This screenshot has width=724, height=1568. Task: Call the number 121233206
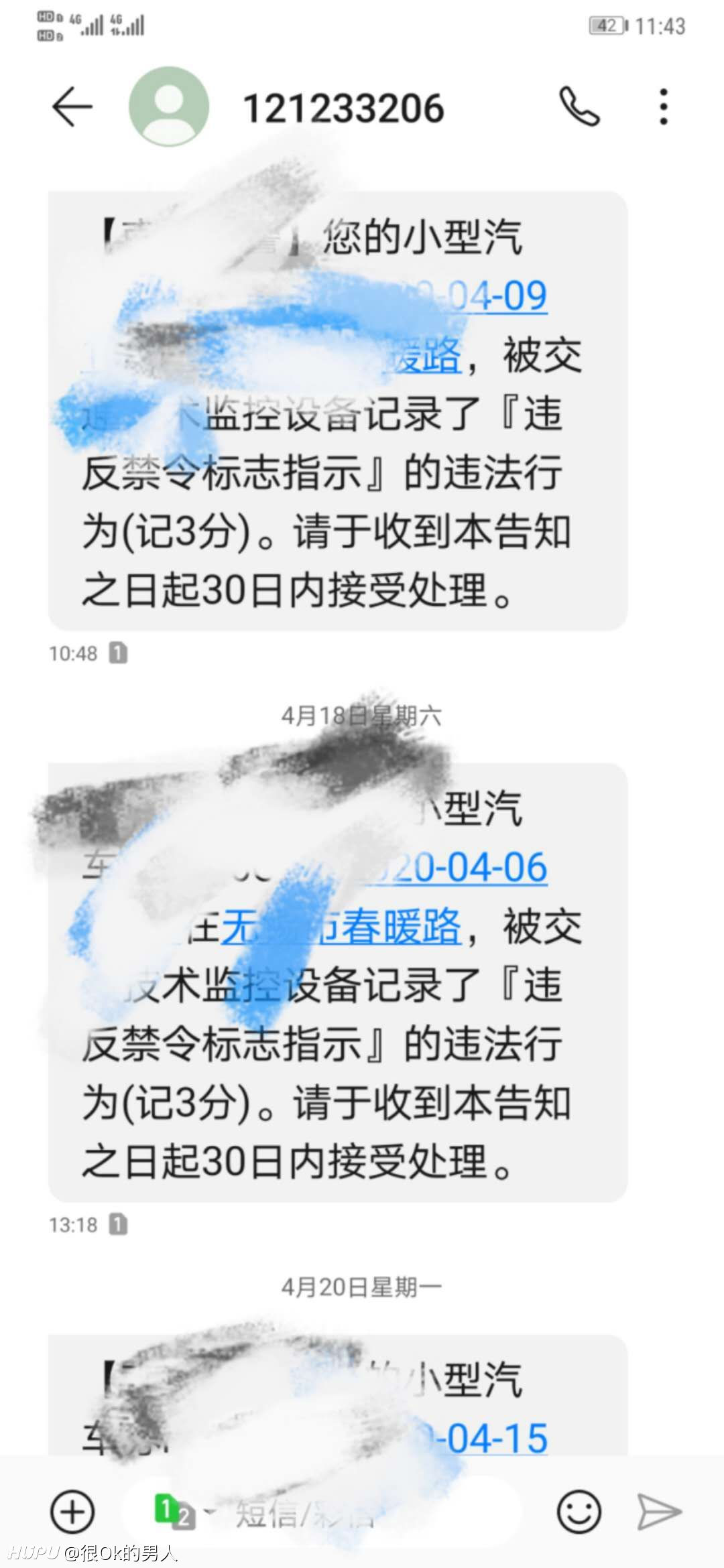point(579,107)
